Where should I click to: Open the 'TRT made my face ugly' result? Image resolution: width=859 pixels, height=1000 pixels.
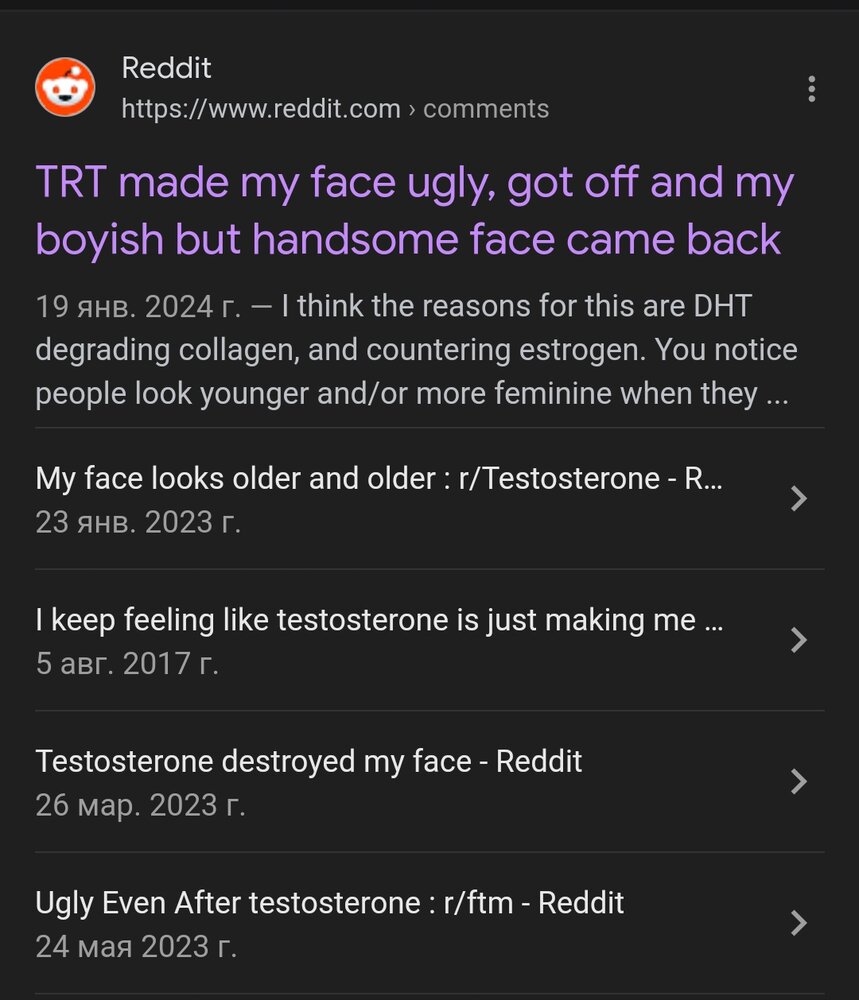414,212
